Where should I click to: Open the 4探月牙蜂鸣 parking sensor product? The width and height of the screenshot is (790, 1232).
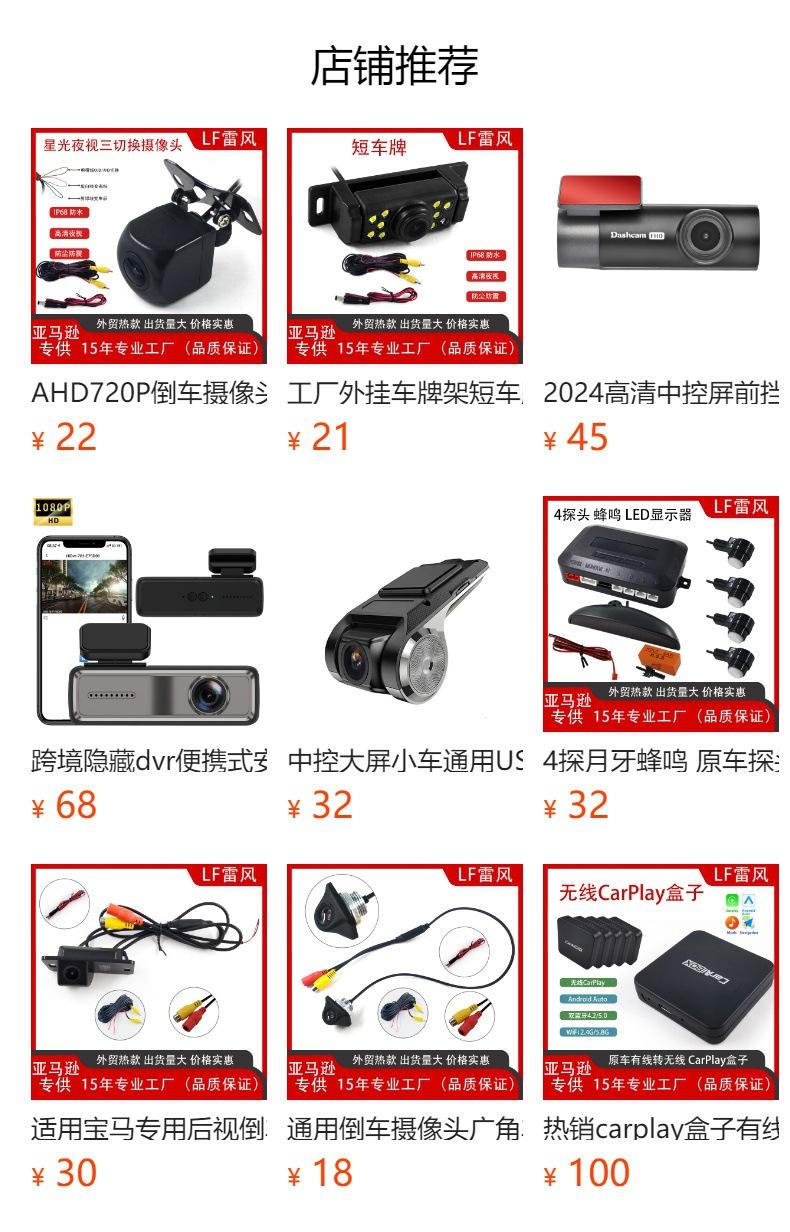point(661,660)
